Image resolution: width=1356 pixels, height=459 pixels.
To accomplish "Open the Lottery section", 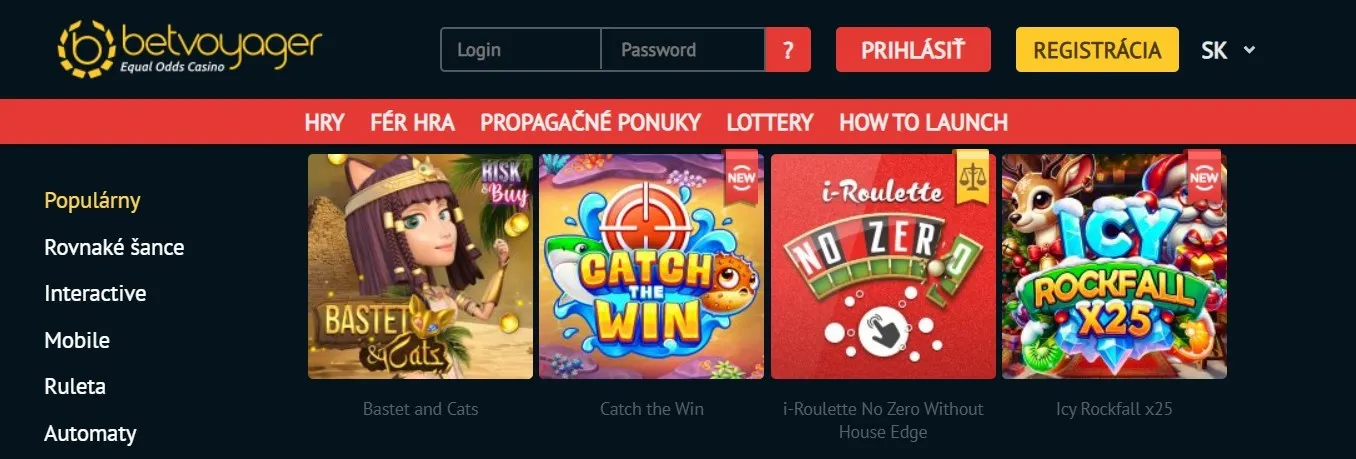I will [770, 123].
